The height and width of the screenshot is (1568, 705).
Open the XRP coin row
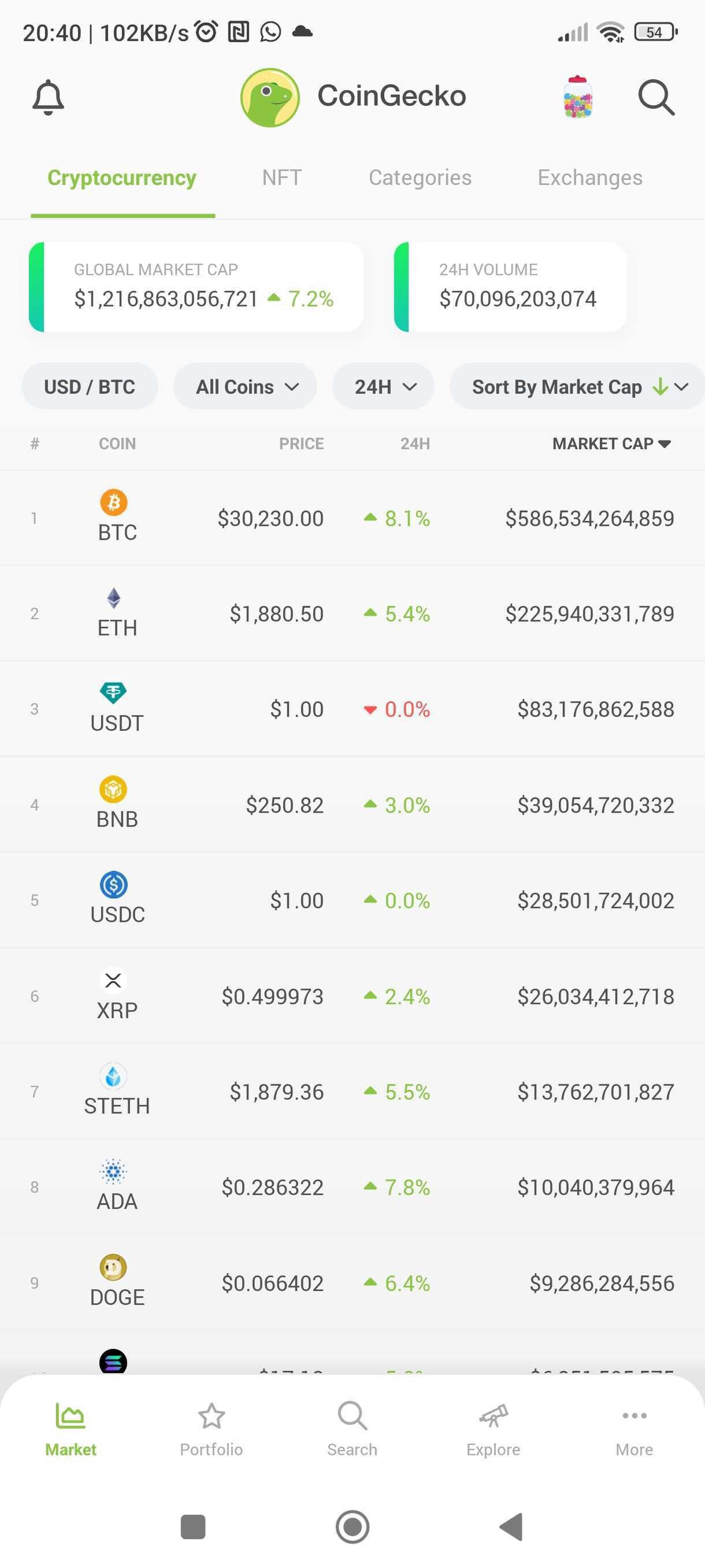coord(352,996)
